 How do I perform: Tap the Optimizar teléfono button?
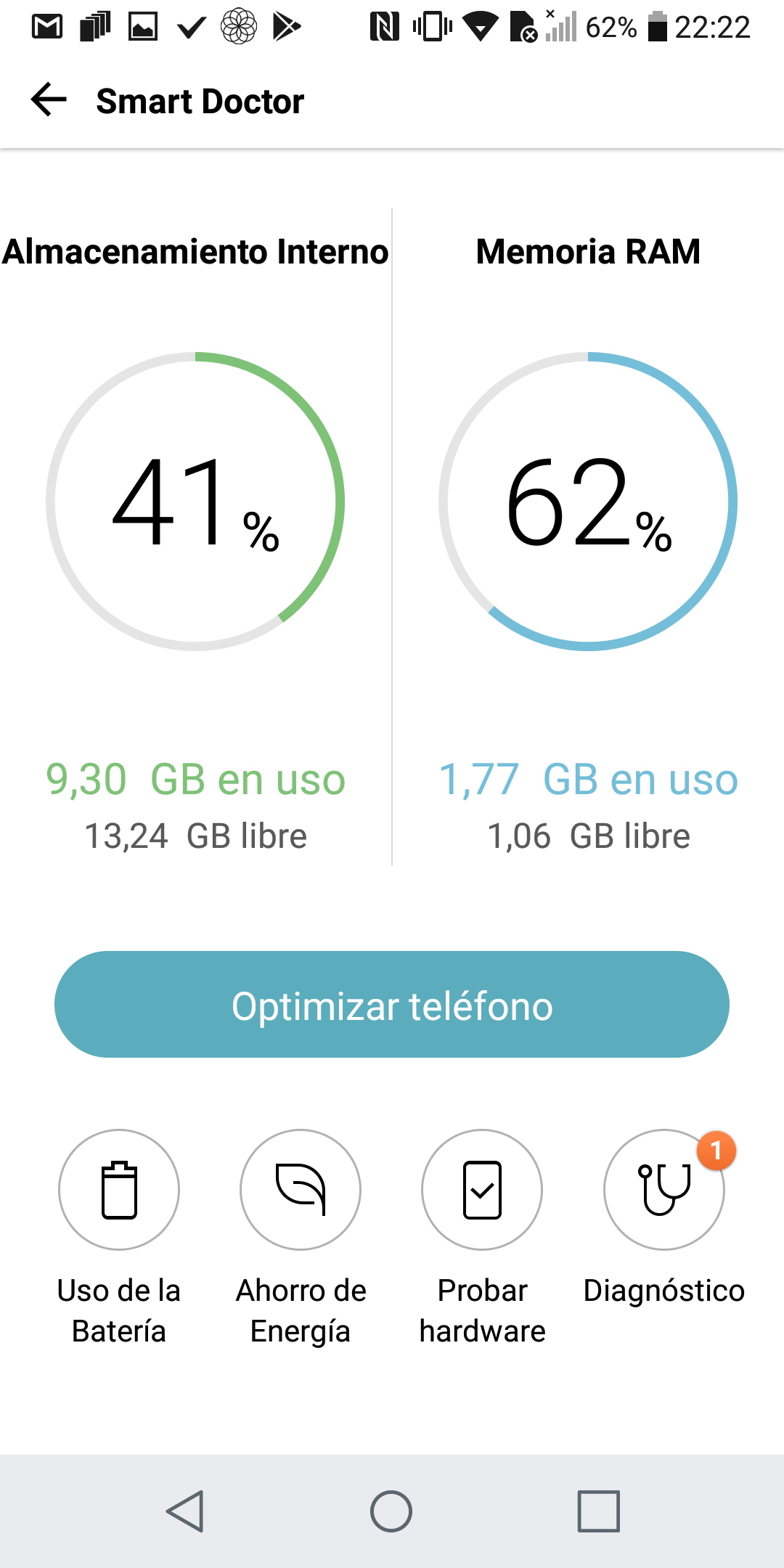(x=392, y=1005)
